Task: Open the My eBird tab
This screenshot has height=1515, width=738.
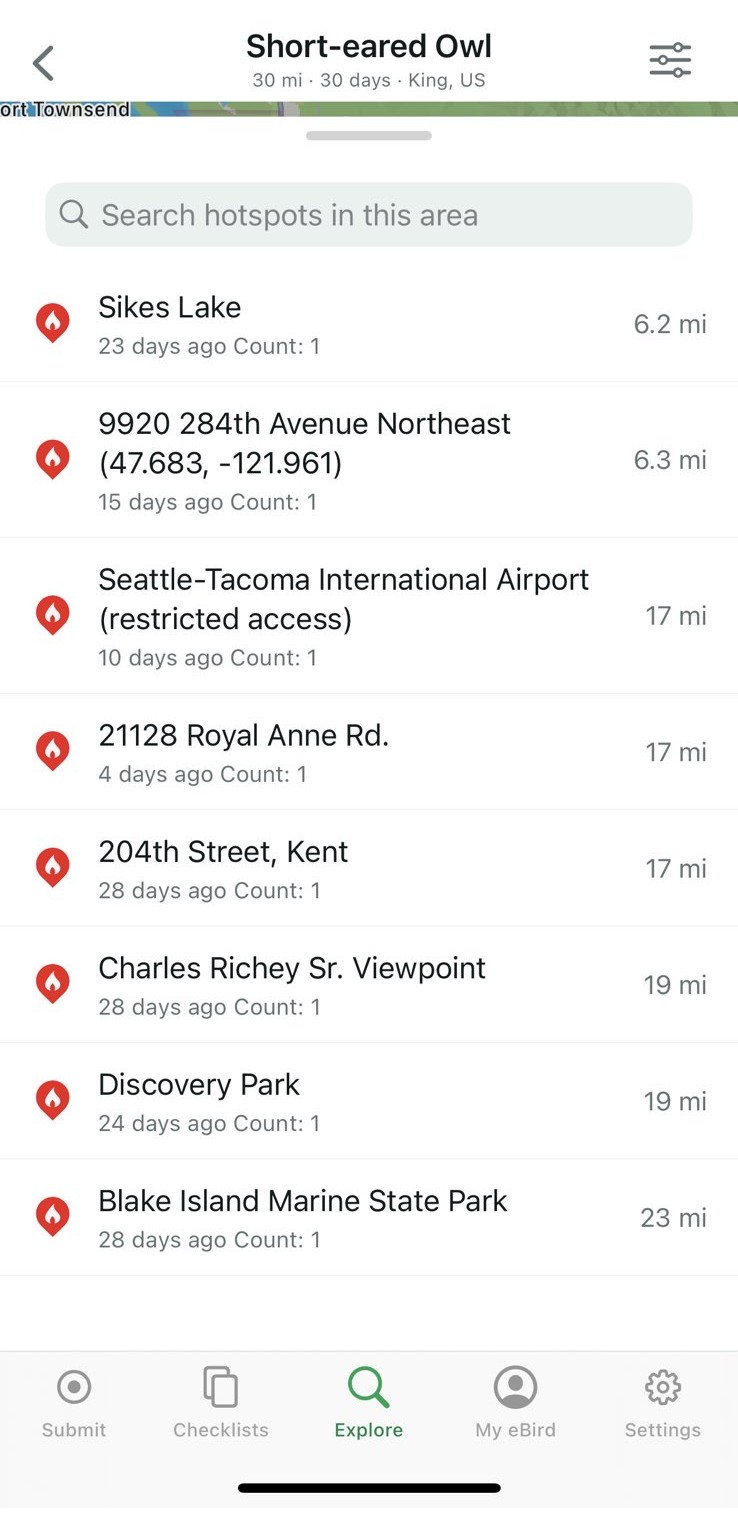Action: click(x=515, y=1402)
